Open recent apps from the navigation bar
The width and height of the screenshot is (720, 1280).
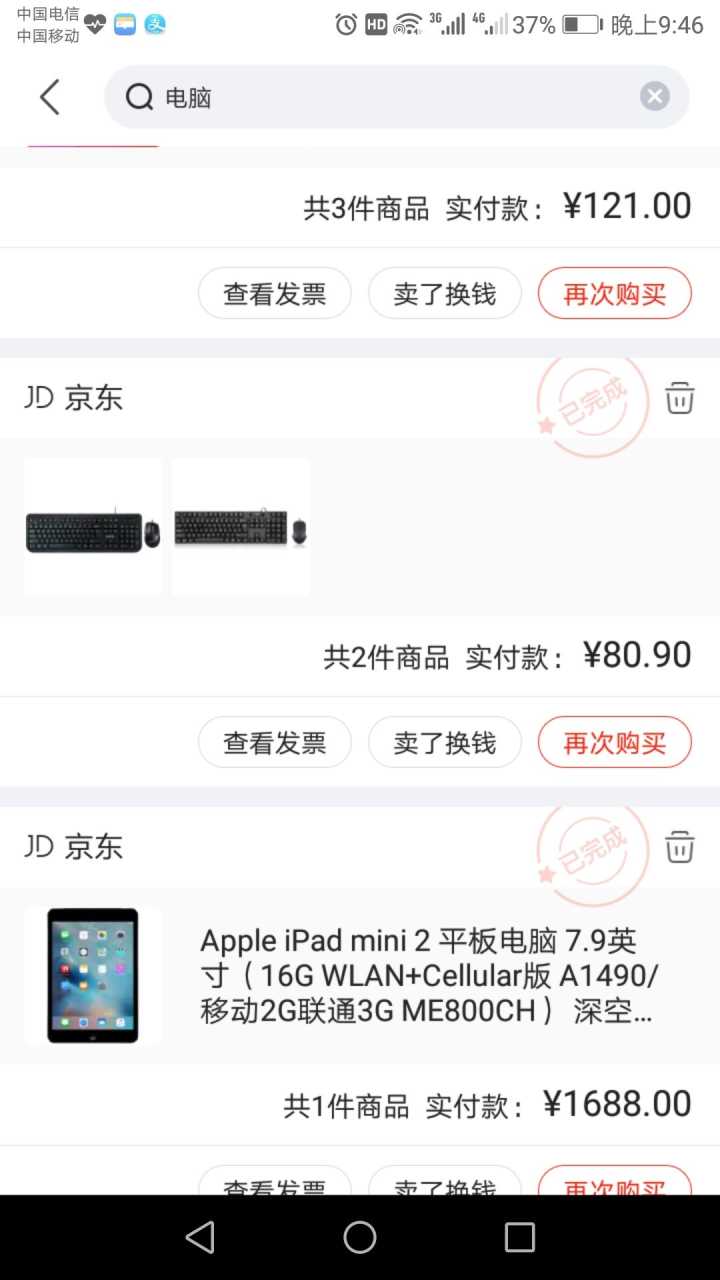tap(519, 1237)
